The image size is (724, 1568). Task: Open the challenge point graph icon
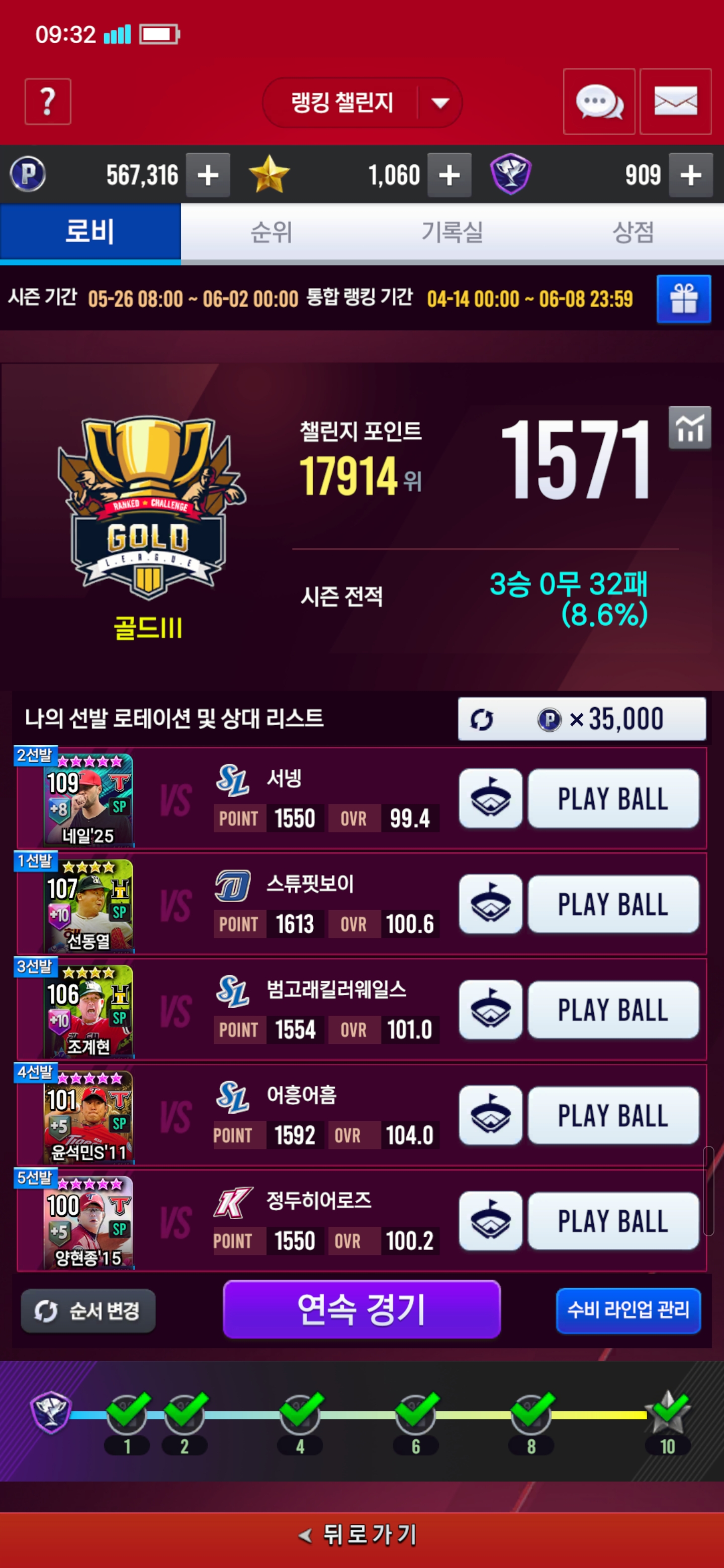pos(689,428)
